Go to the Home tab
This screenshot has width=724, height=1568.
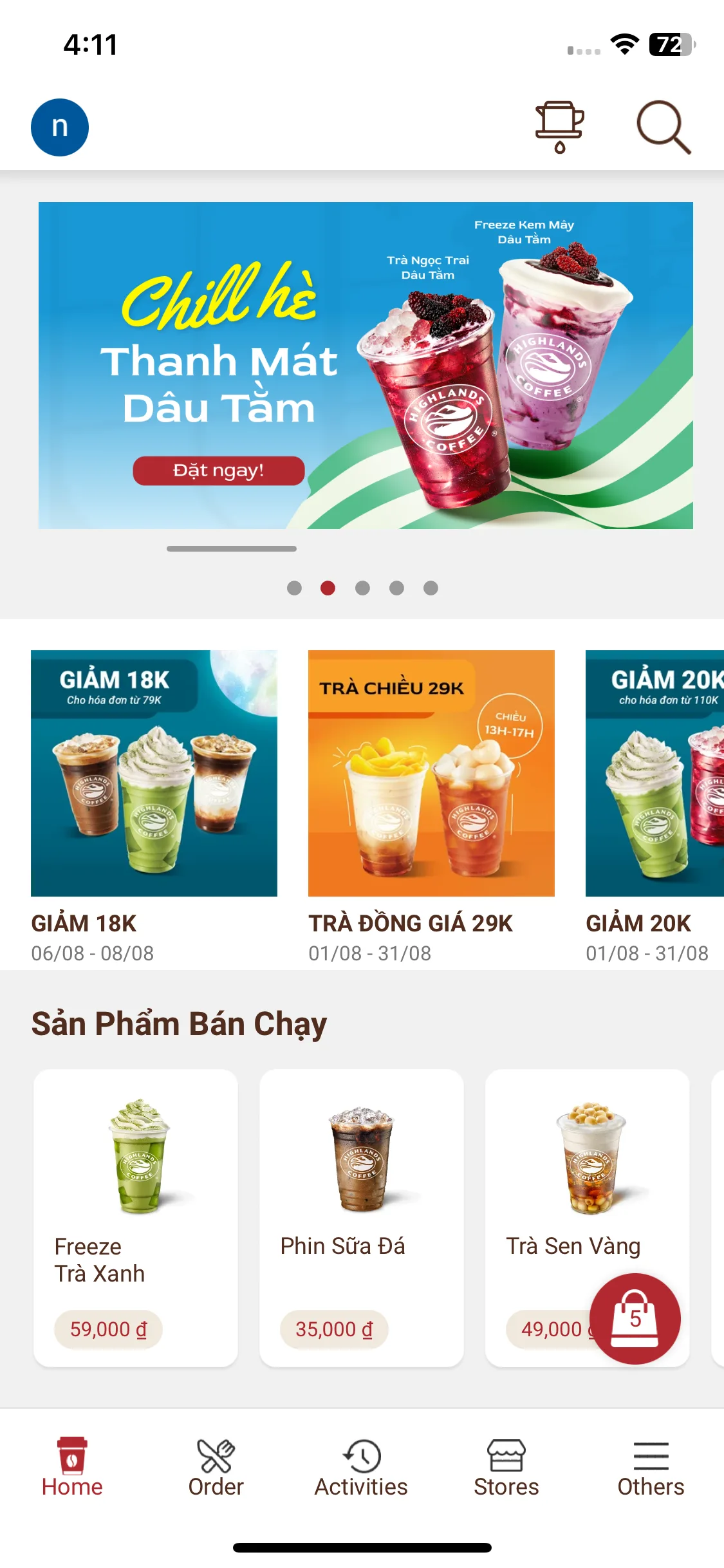pyautogui.click(x=72, y=1468)
